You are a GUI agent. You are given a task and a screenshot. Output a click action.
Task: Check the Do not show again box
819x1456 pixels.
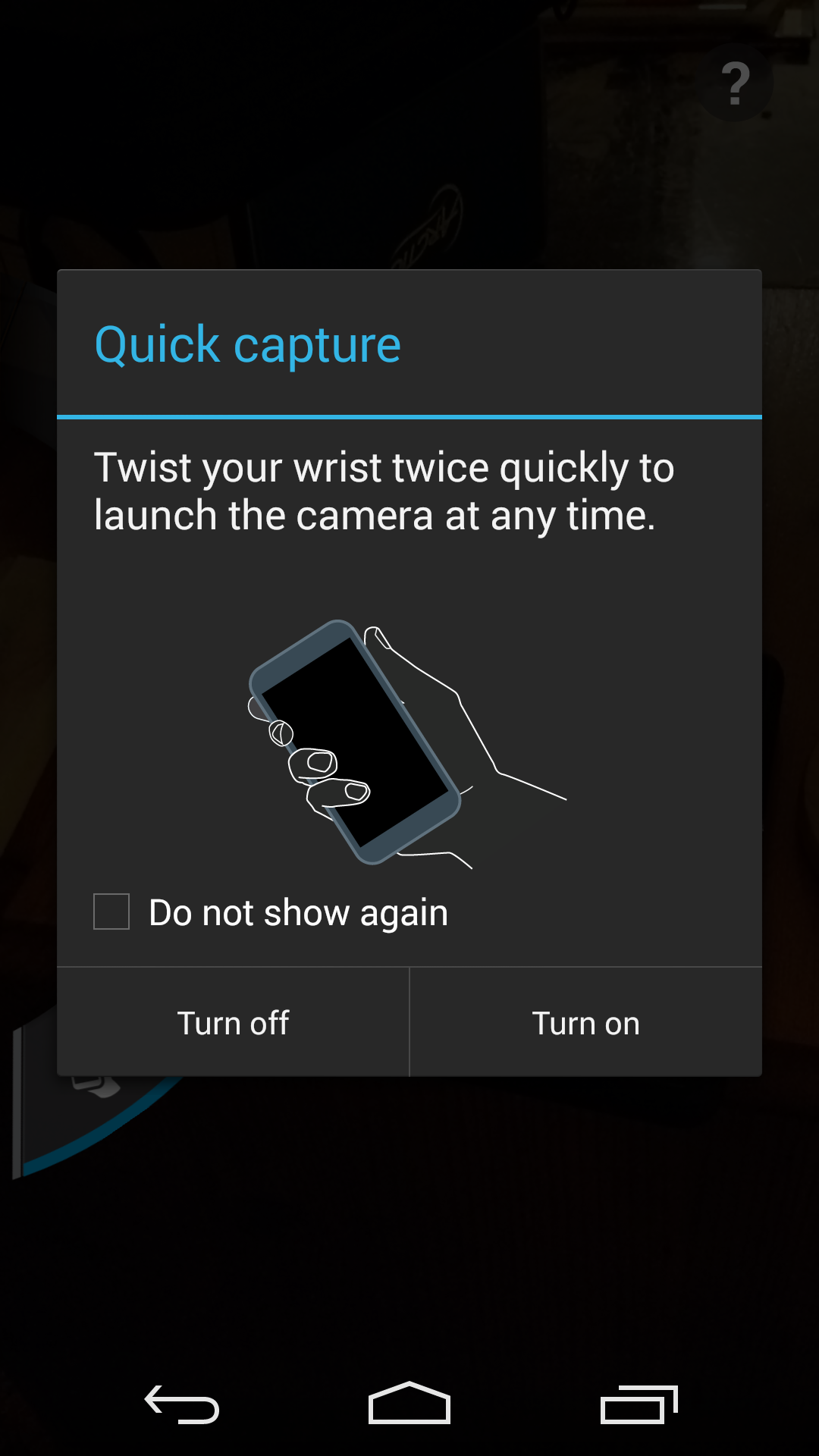click(111, 912)
